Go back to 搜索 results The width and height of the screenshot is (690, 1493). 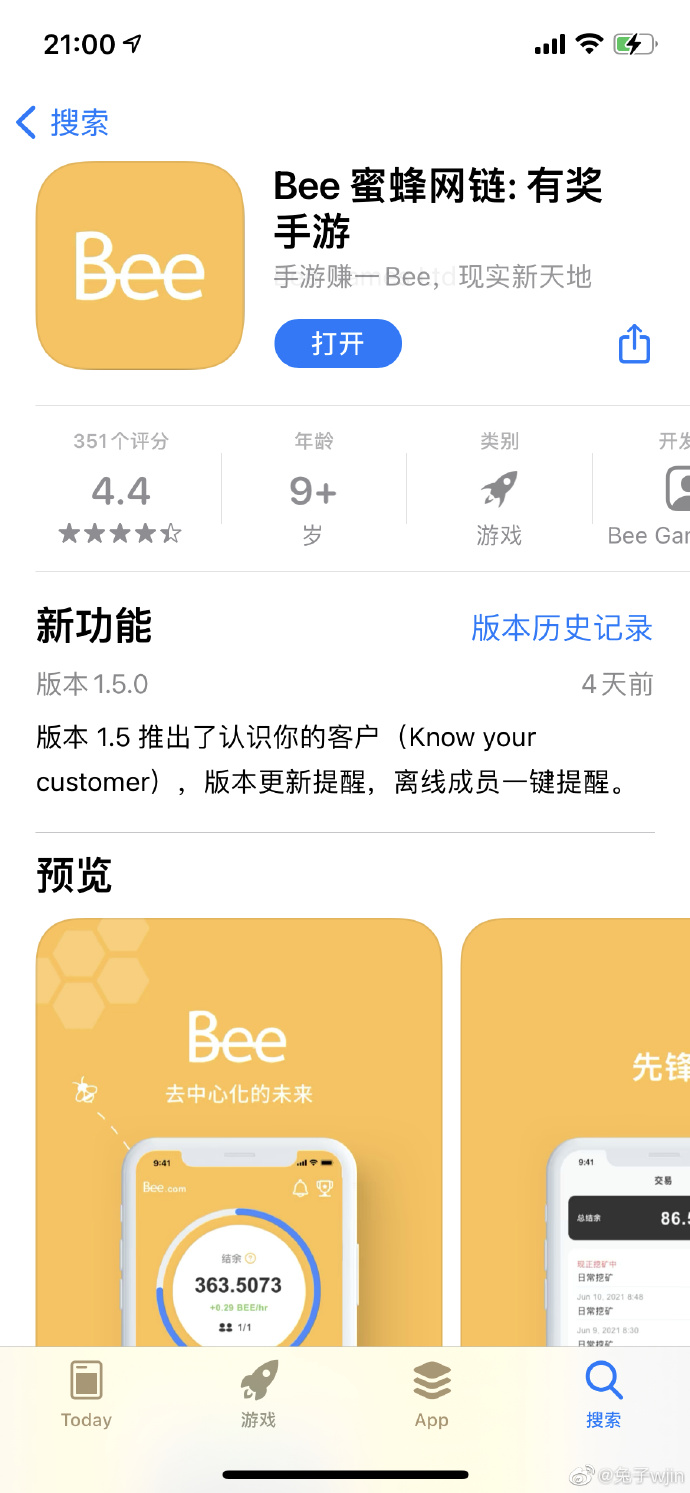coord(62,123)
